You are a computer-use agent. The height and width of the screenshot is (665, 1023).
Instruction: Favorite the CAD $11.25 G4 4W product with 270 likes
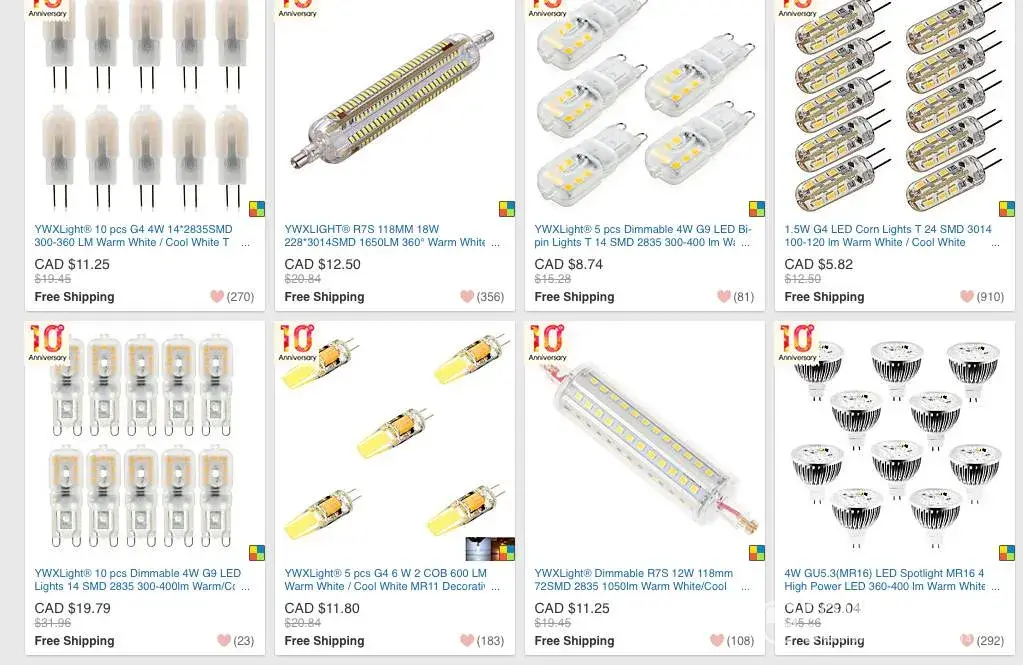coord(217,297)
